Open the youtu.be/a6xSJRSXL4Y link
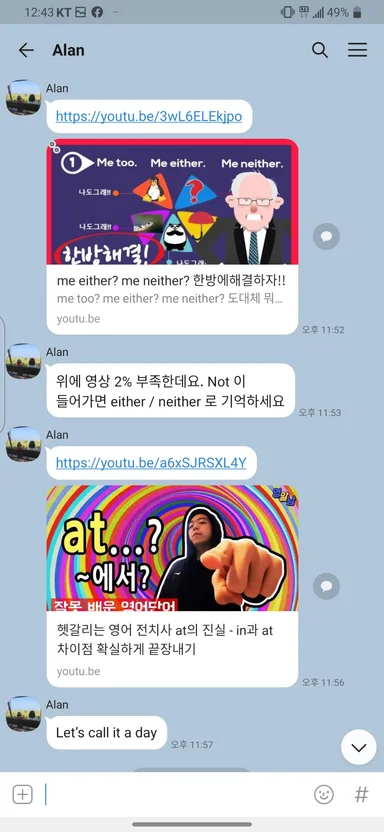 [x=151, y=463]
